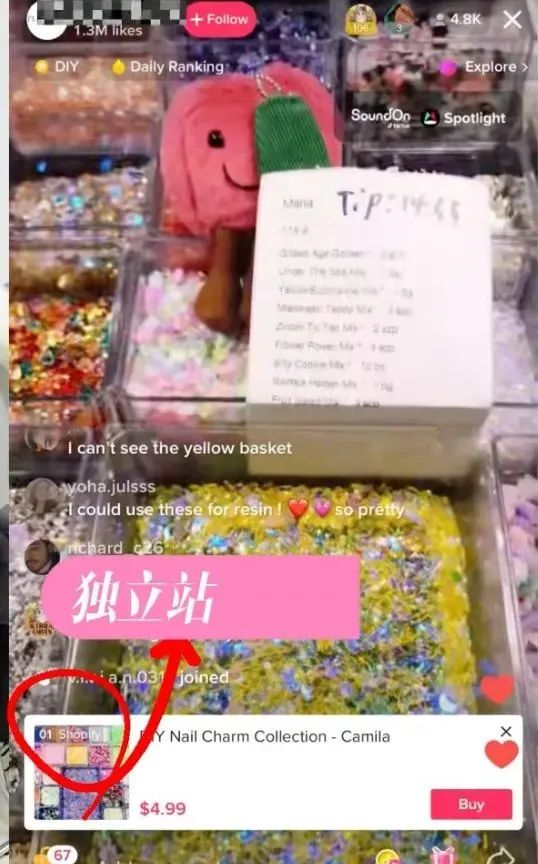Open the Explore link
The image size is (538, 864).
pos(485,67)
